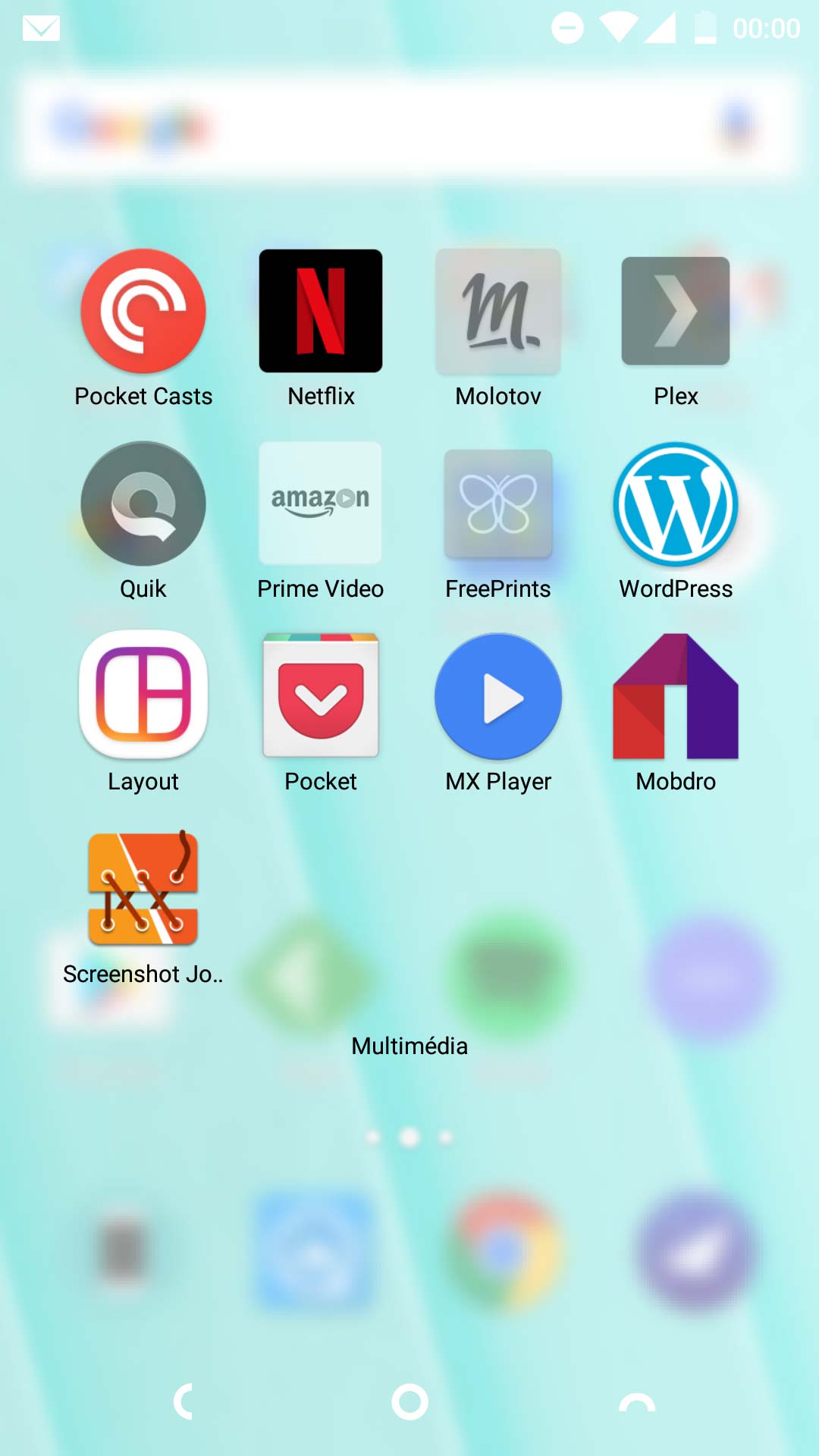Go to the home screen
Image resolution: width=819 pixels, height=1456 pixels.
pos(409,1402)
